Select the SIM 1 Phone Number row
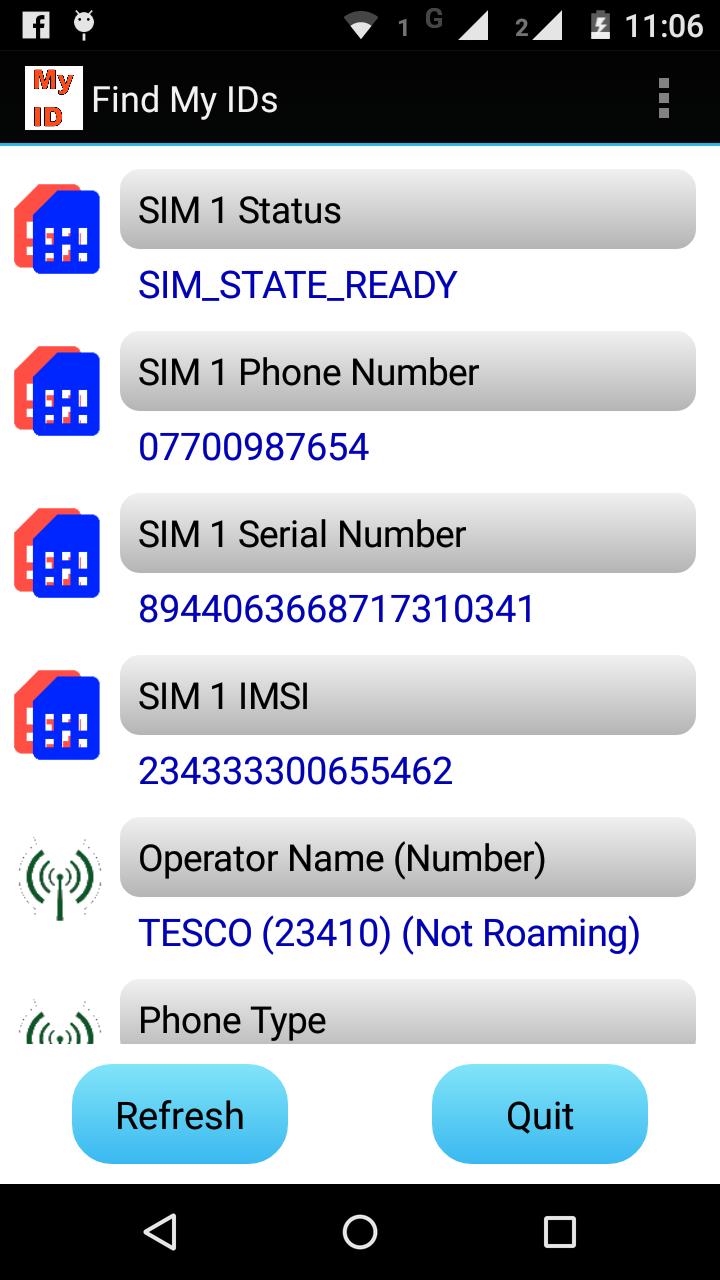The width and height of the screenshot is (720, 1280). pyautogui.click(x=407, y=372)
